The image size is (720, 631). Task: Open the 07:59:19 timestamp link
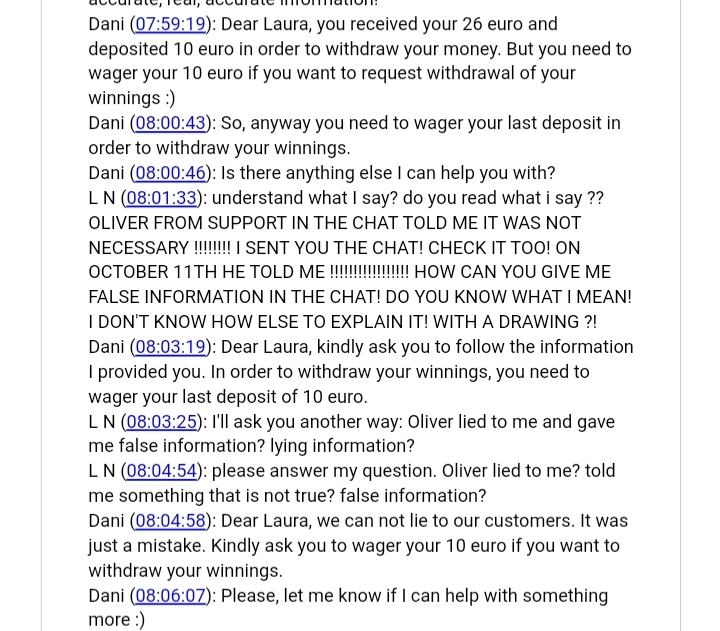pos(170,24)
